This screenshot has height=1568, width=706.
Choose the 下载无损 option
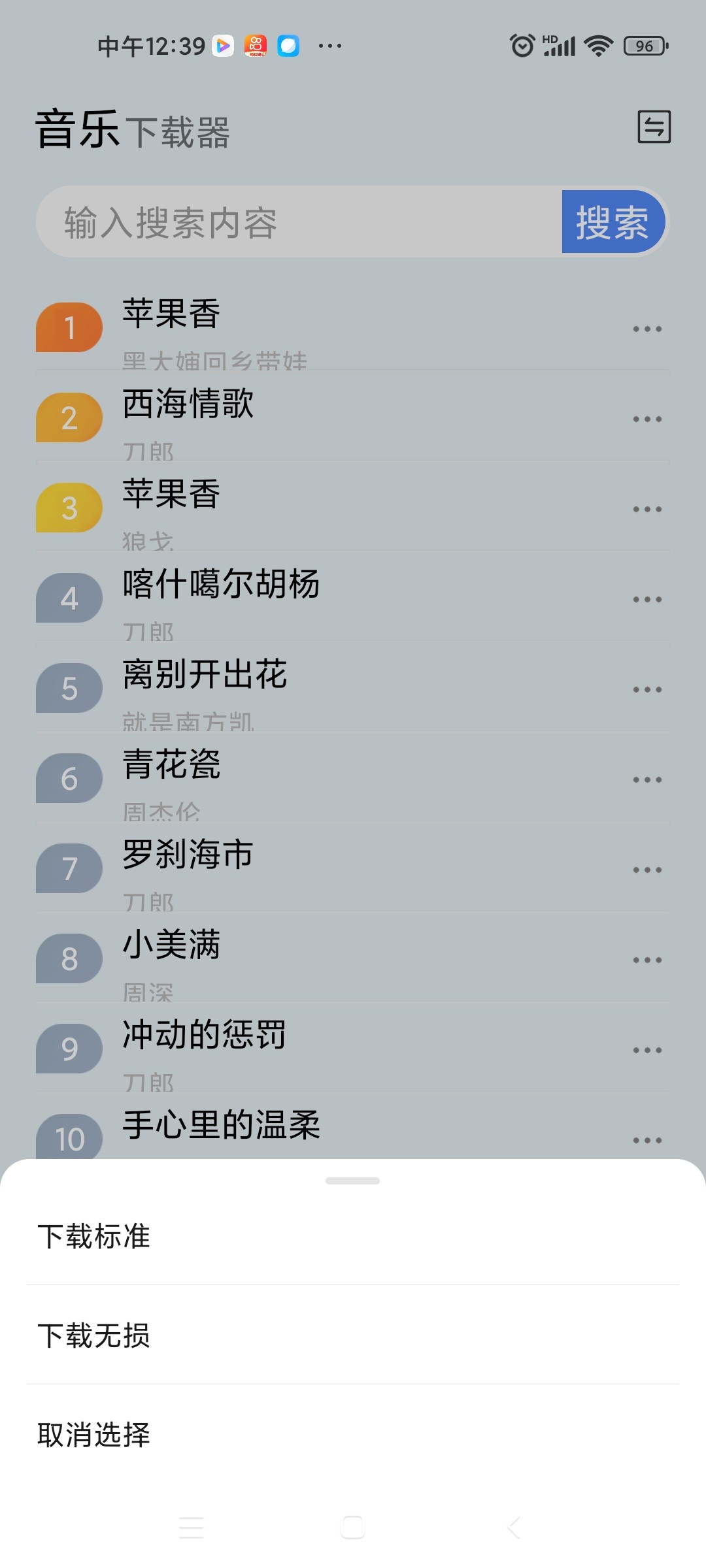pos(353,1335)
